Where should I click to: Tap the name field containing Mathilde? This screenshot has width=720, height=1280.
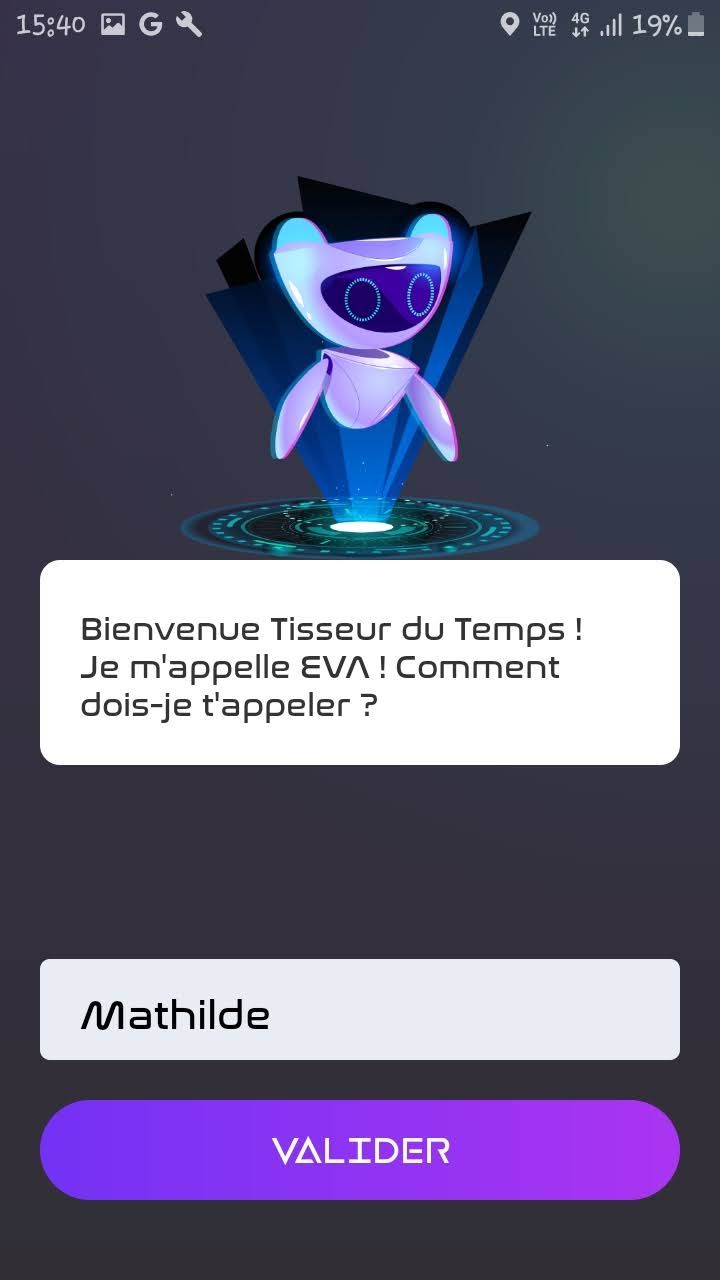[x=360, y=1010]
